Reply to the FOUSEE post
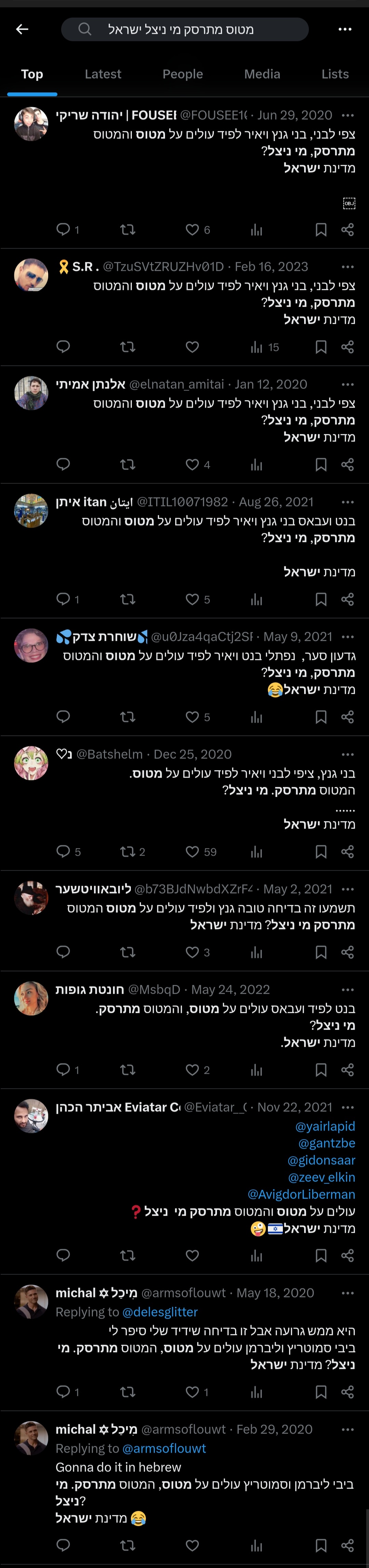369x1568 pixels. click(63, 229)
